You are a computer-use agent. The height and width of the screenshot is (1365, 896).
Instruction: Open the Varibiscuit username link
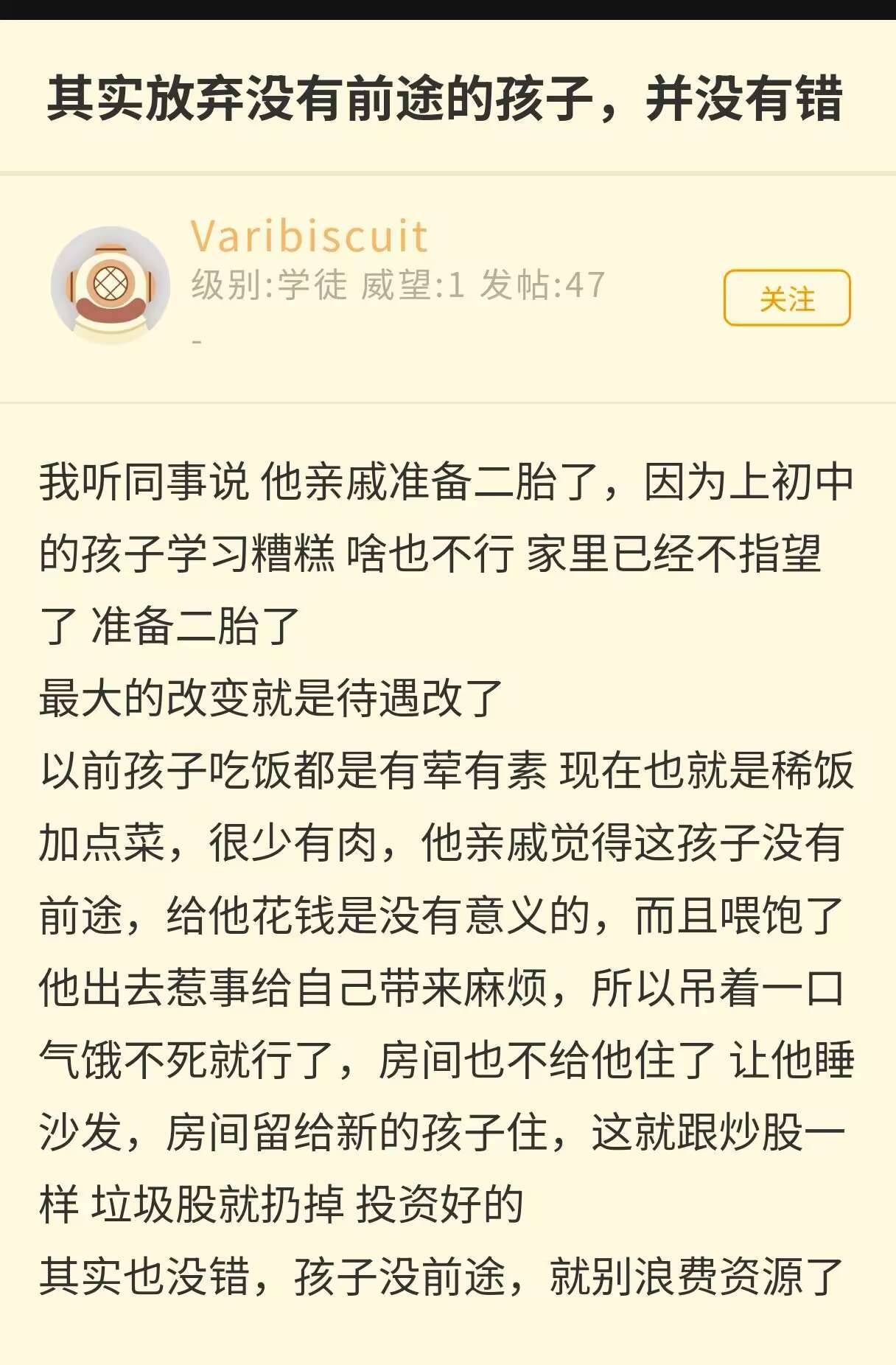point(309,236)
